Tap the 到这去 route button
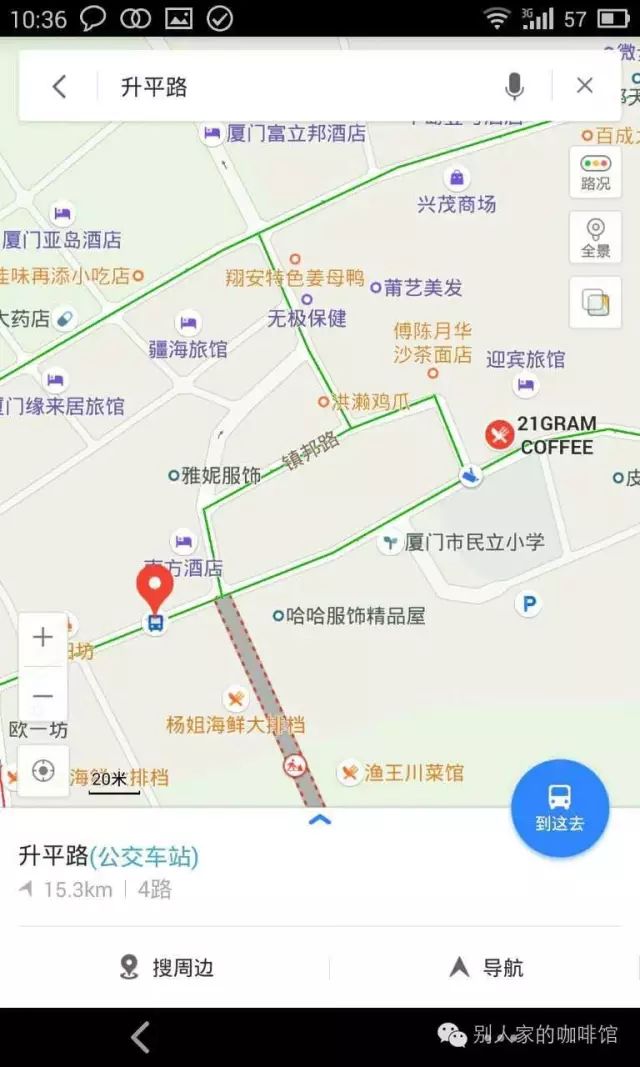640x1067 pixels. pos(560,808)
